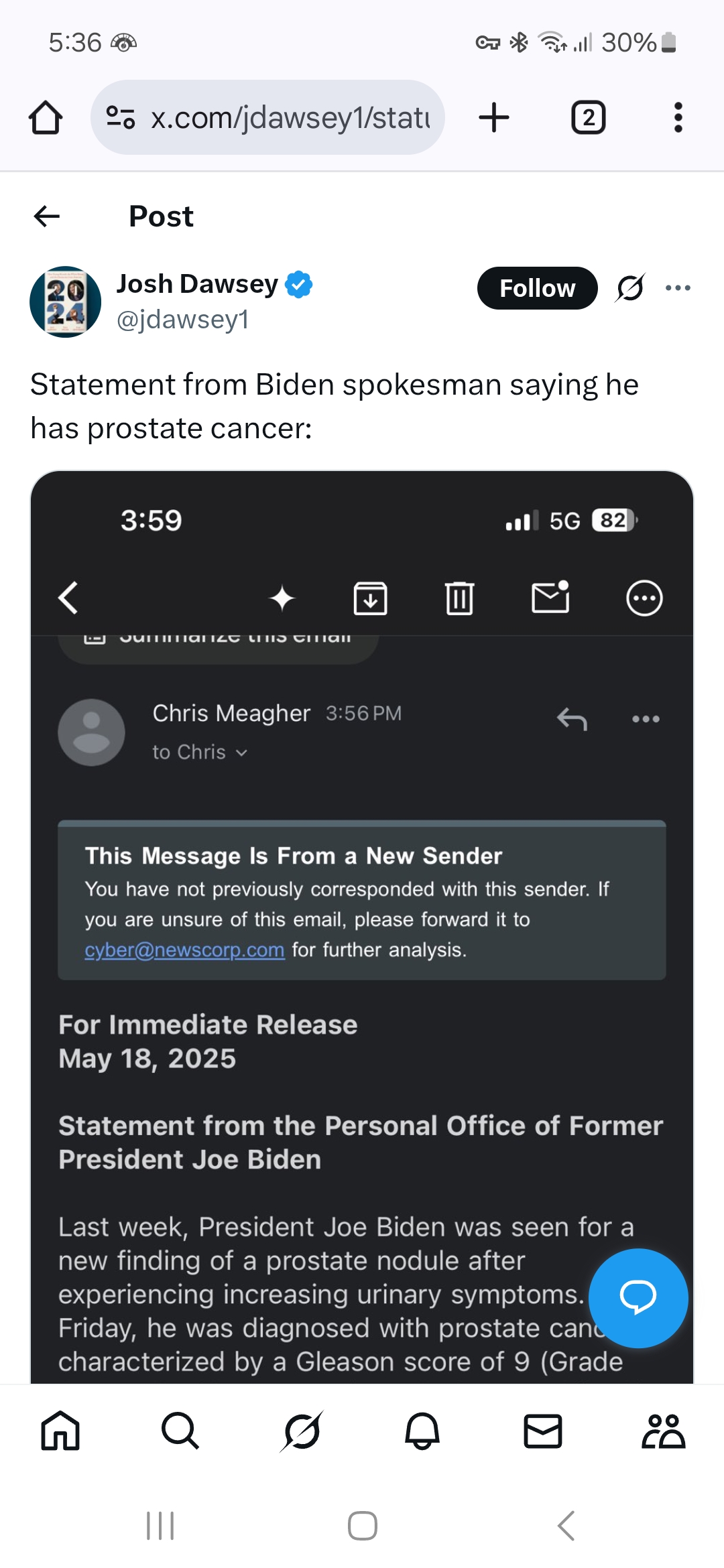Open the Search tab in X

180,1431
